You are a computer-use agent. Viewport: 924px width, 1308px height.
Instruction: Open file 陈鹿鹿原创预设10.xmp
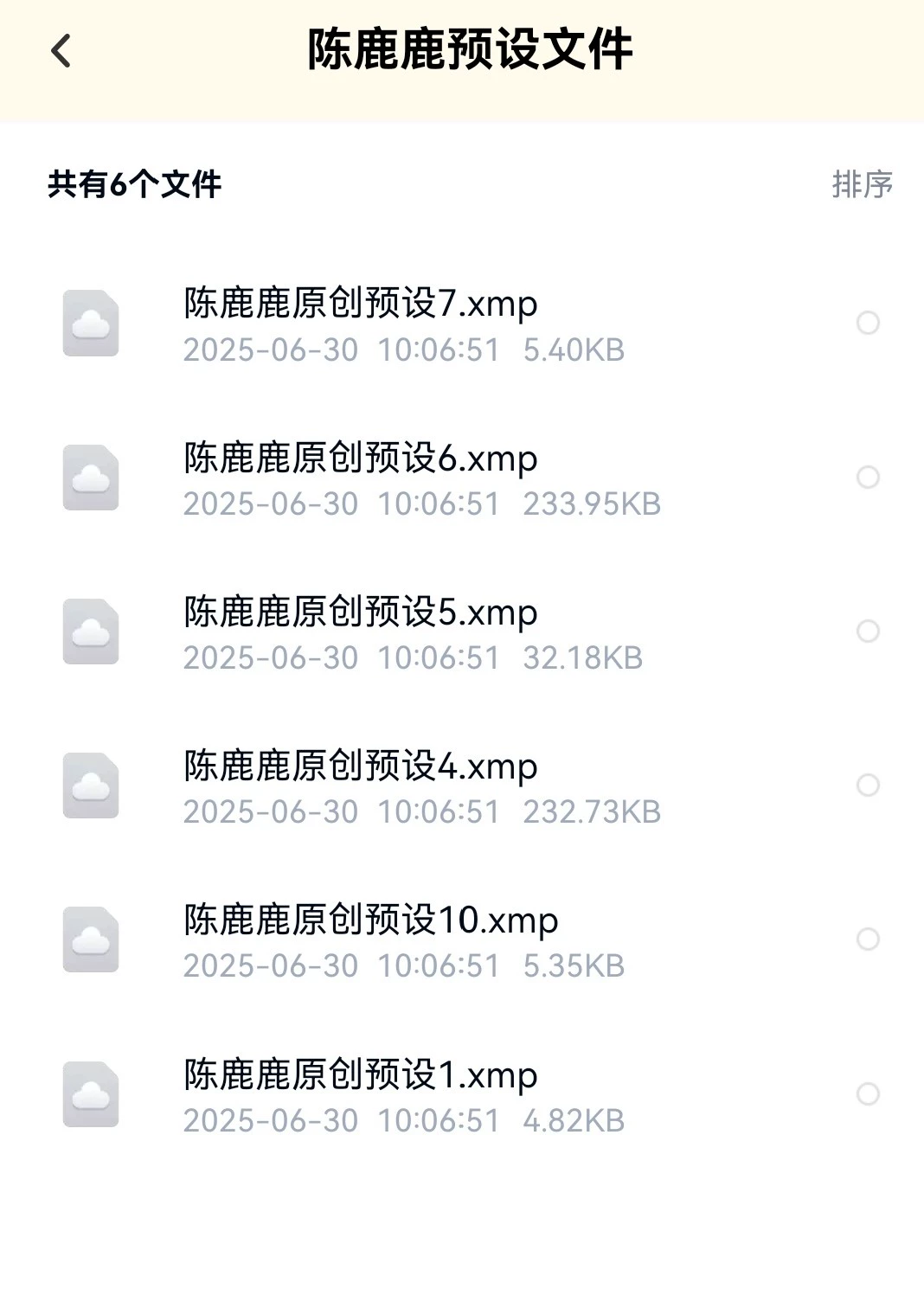click(371, 920)
